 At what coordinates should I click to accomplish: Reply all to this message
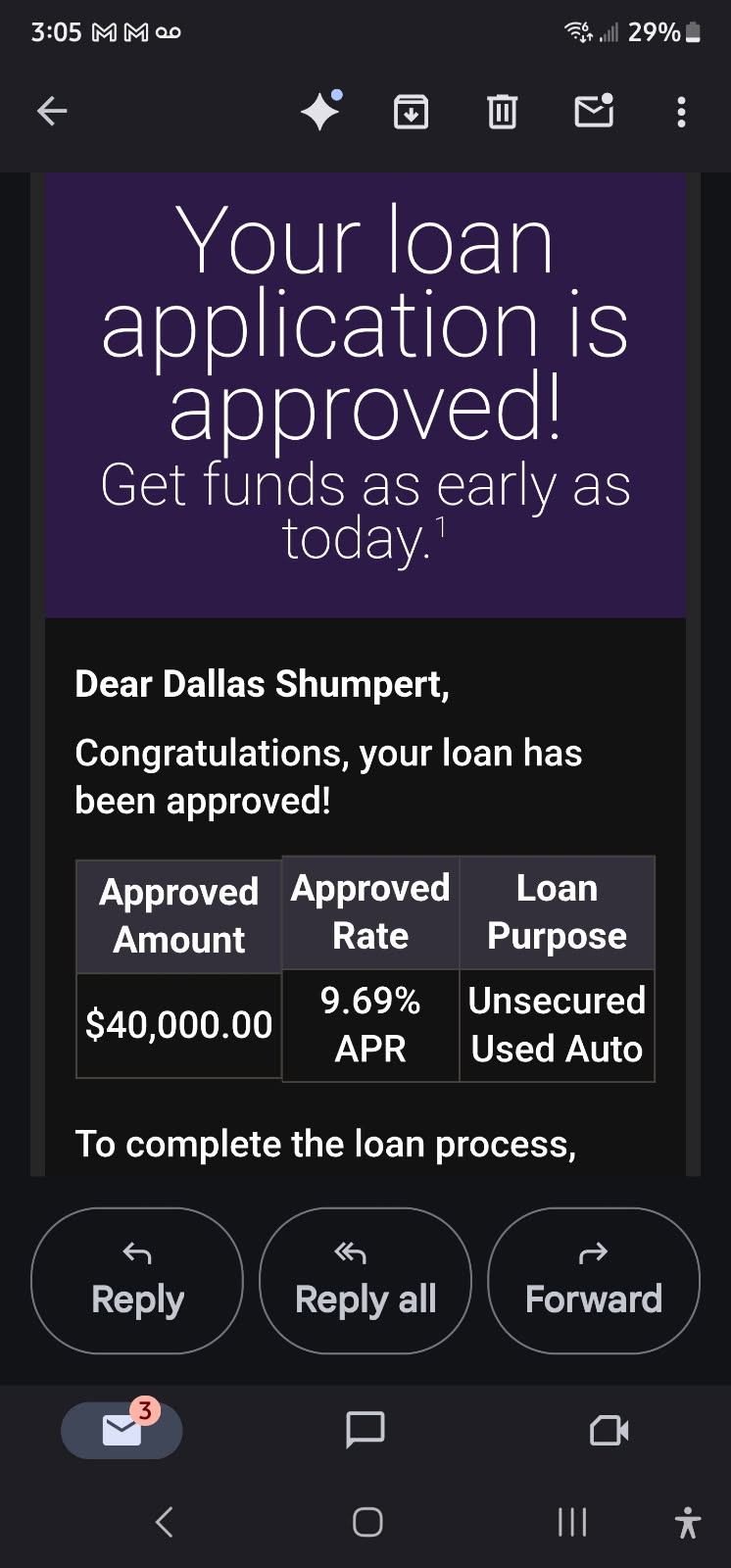(365, 1280)
